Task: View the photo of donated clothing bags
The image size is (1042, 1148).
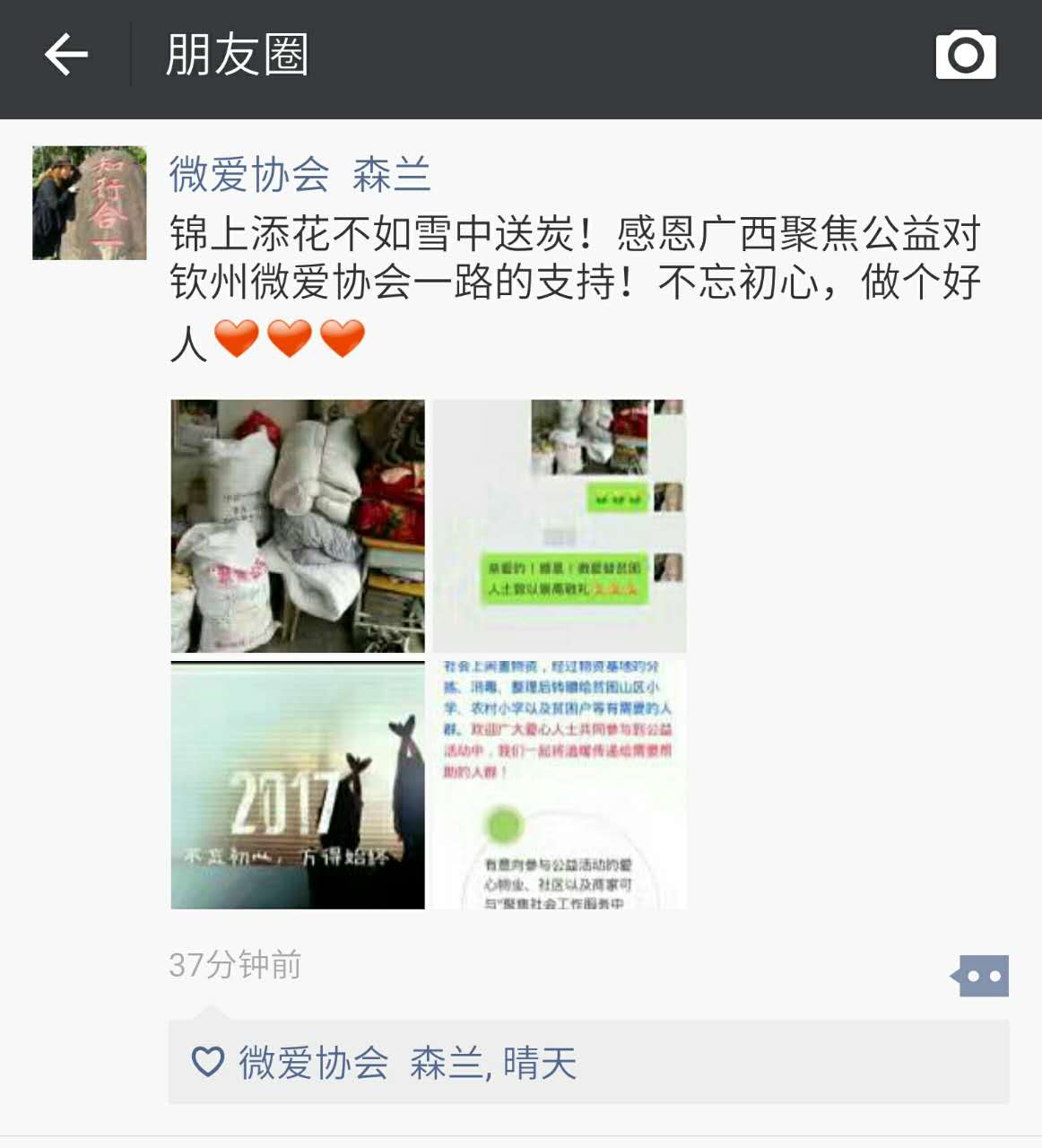Action: [298, 526]
